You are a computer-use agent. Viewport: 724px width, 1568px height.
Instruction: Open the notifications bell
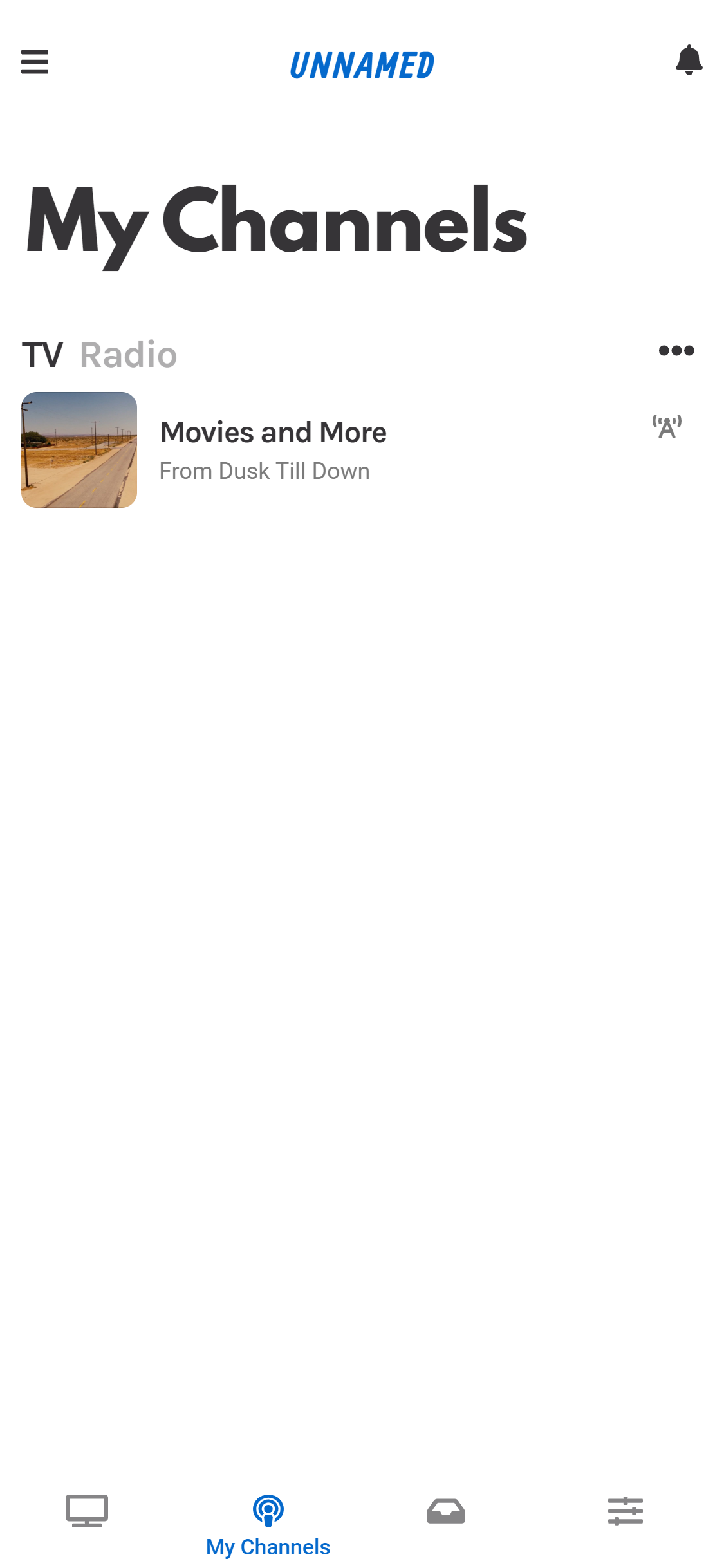(689, 61)
